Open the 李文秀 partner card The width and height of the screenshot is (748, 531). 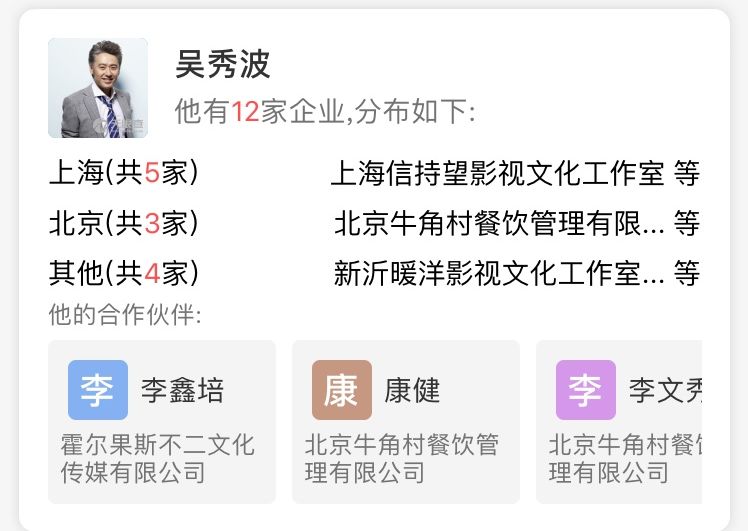pyautogui.click(x=620, y=422)
